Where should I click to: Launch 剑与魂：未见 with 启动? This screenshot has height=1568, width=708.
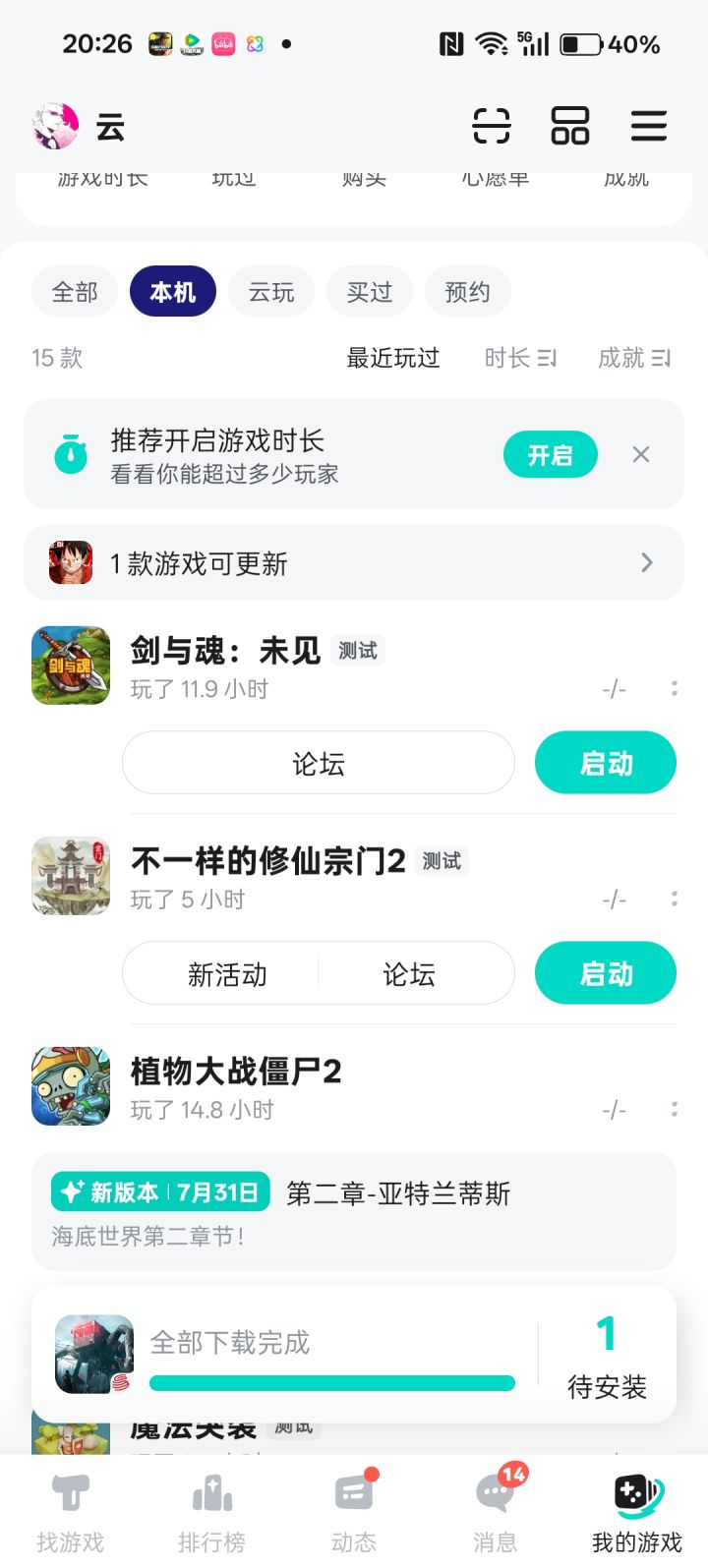point(606,763)
